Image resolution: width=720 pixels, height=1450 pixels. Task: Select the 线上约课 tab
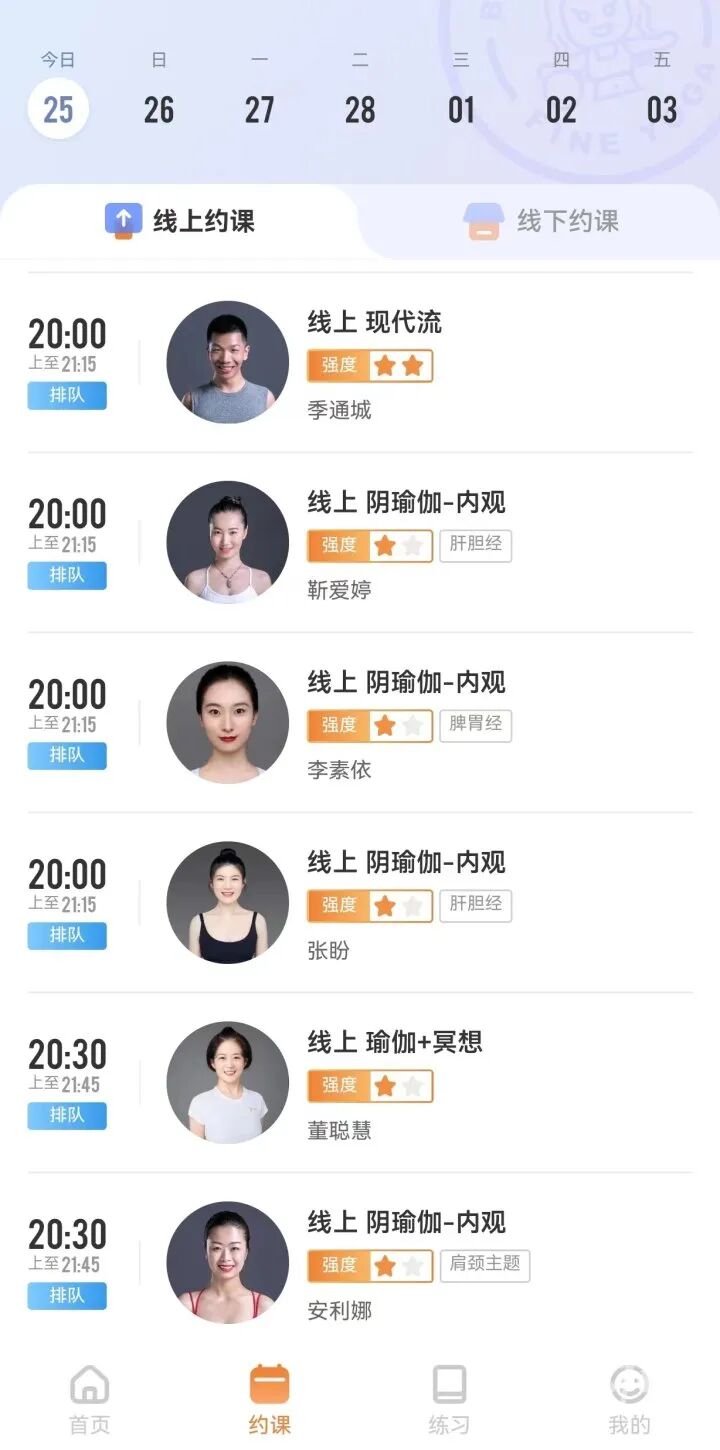point(180,221)
